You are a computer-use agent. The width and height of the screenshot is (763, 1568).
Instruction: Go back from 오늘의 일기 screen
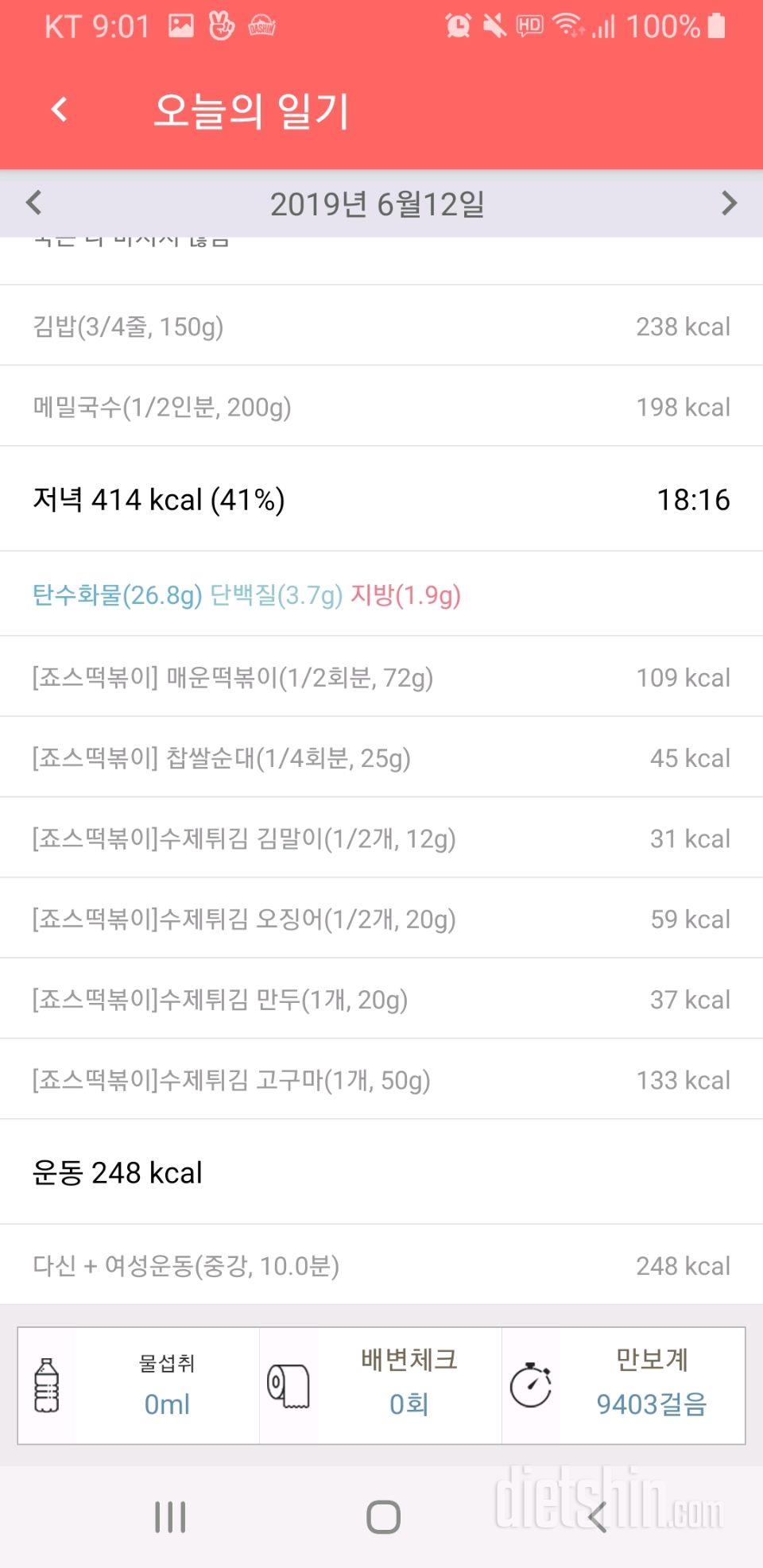(59, 110)
